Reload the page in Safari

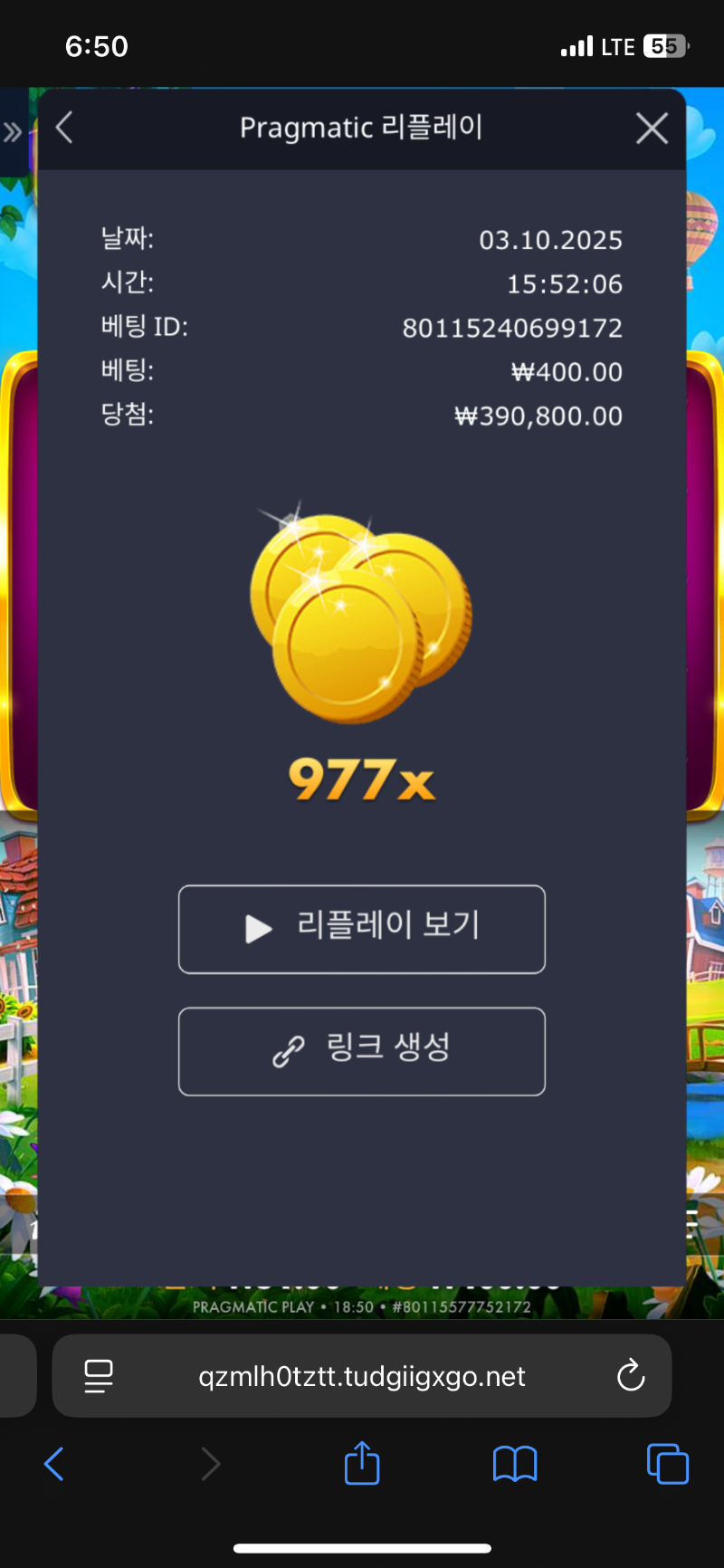(x=630, y=1375)
